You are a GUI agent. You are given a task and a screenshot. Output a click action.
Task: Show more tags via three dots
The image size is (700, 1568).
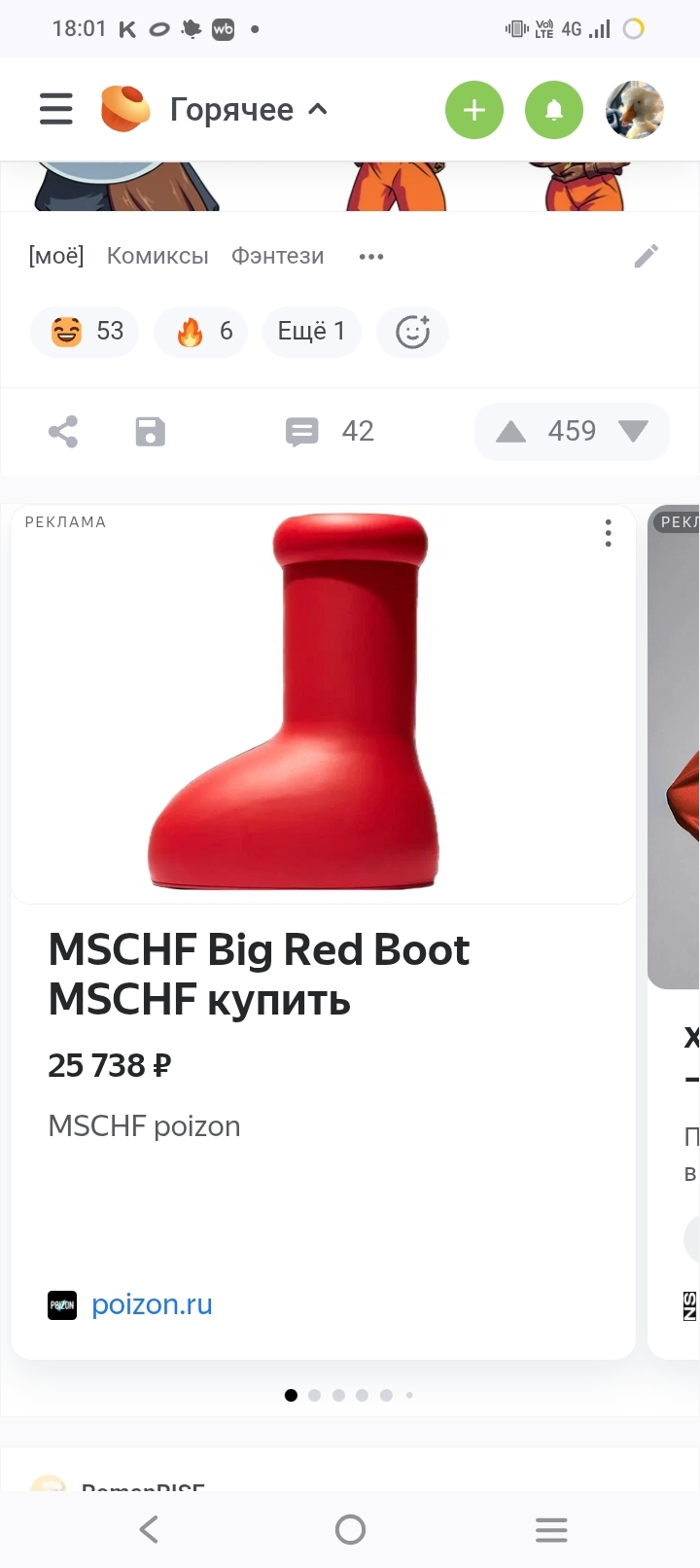(x=371, y=257)
